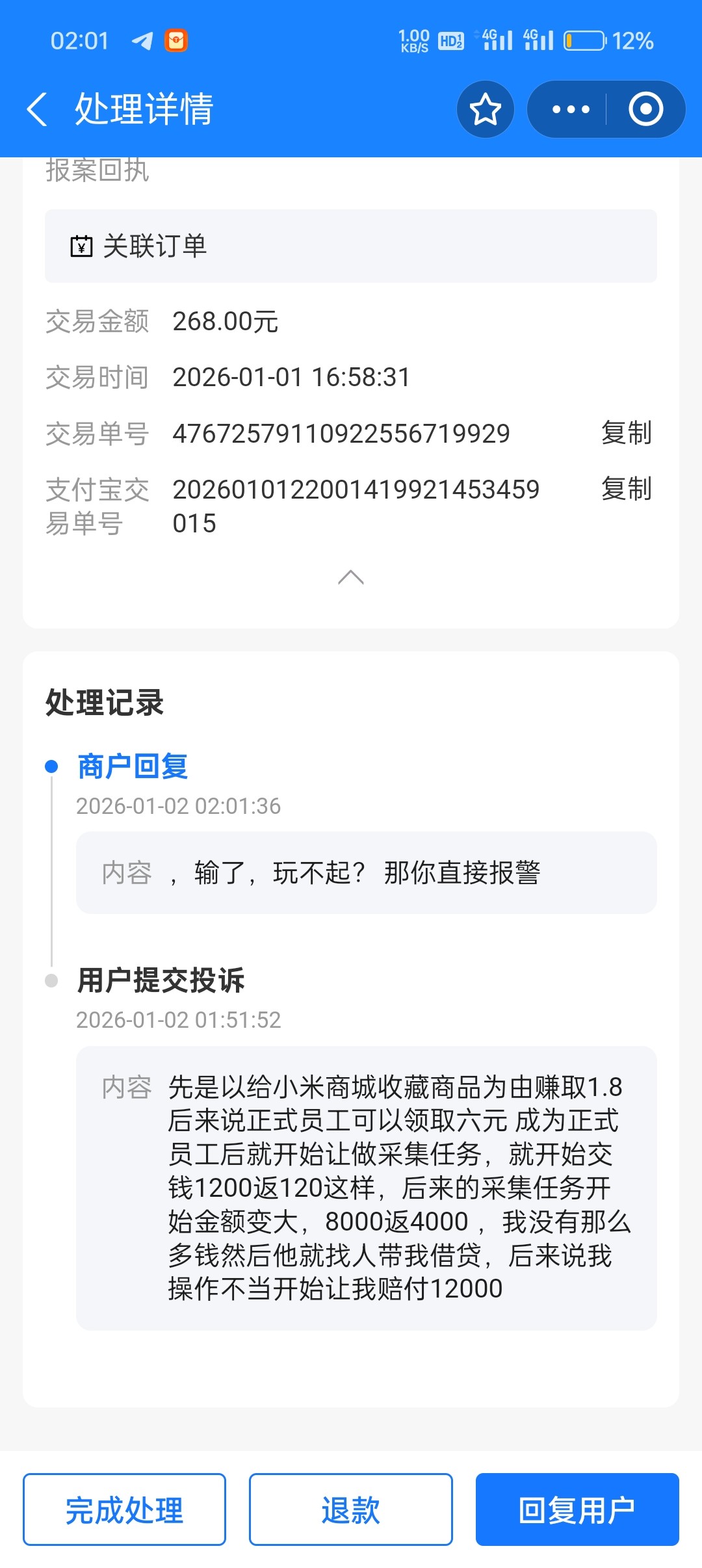702x1568 pixels.
Task: Tap the 完成处理 button
Action: click(x=123, y=1509)
